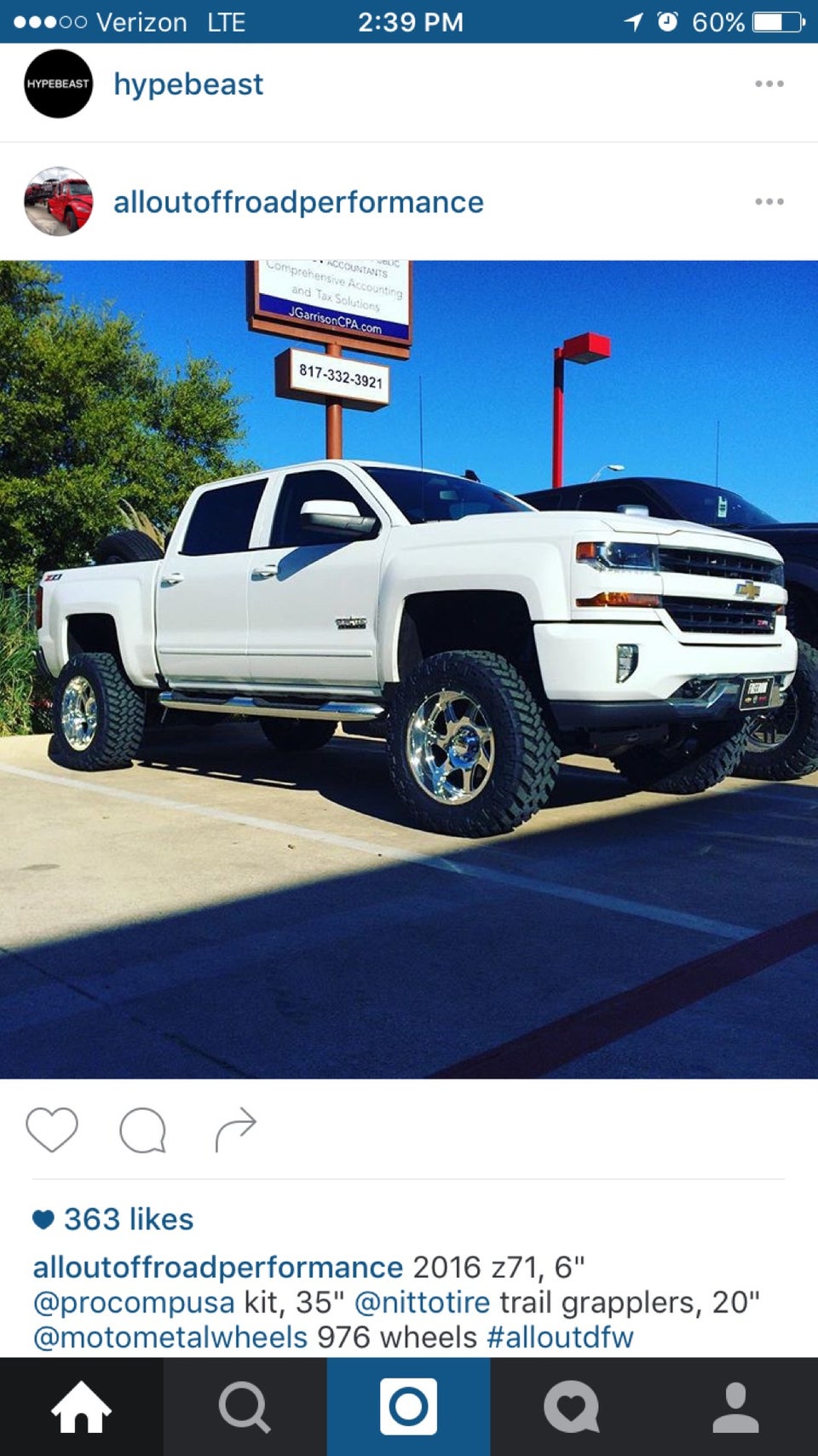Open the @procompusa mention
The height and width of the screenshot is (1456, 818).
[134, 1303]
